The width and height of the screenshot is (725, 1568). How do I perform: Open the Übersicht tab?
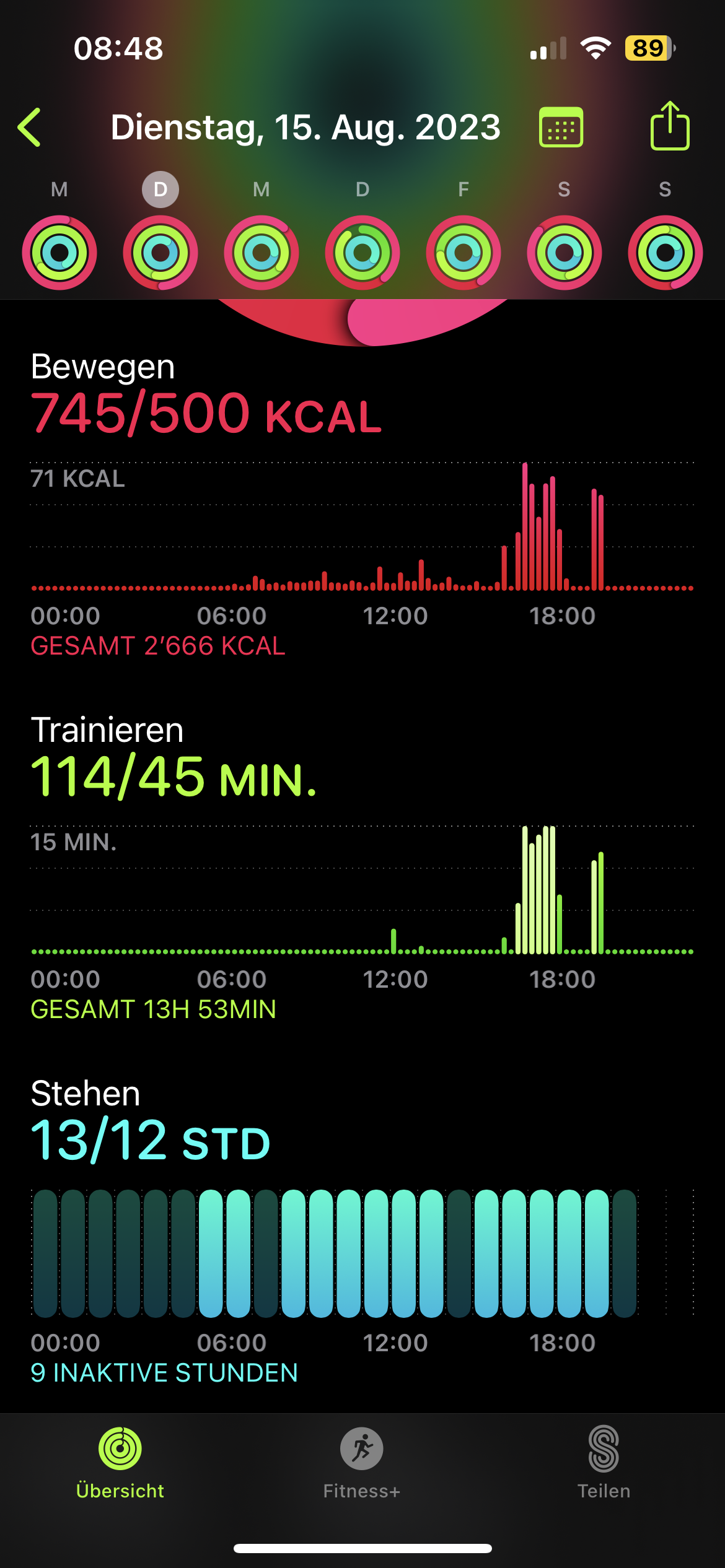(x=120, y=1463)
